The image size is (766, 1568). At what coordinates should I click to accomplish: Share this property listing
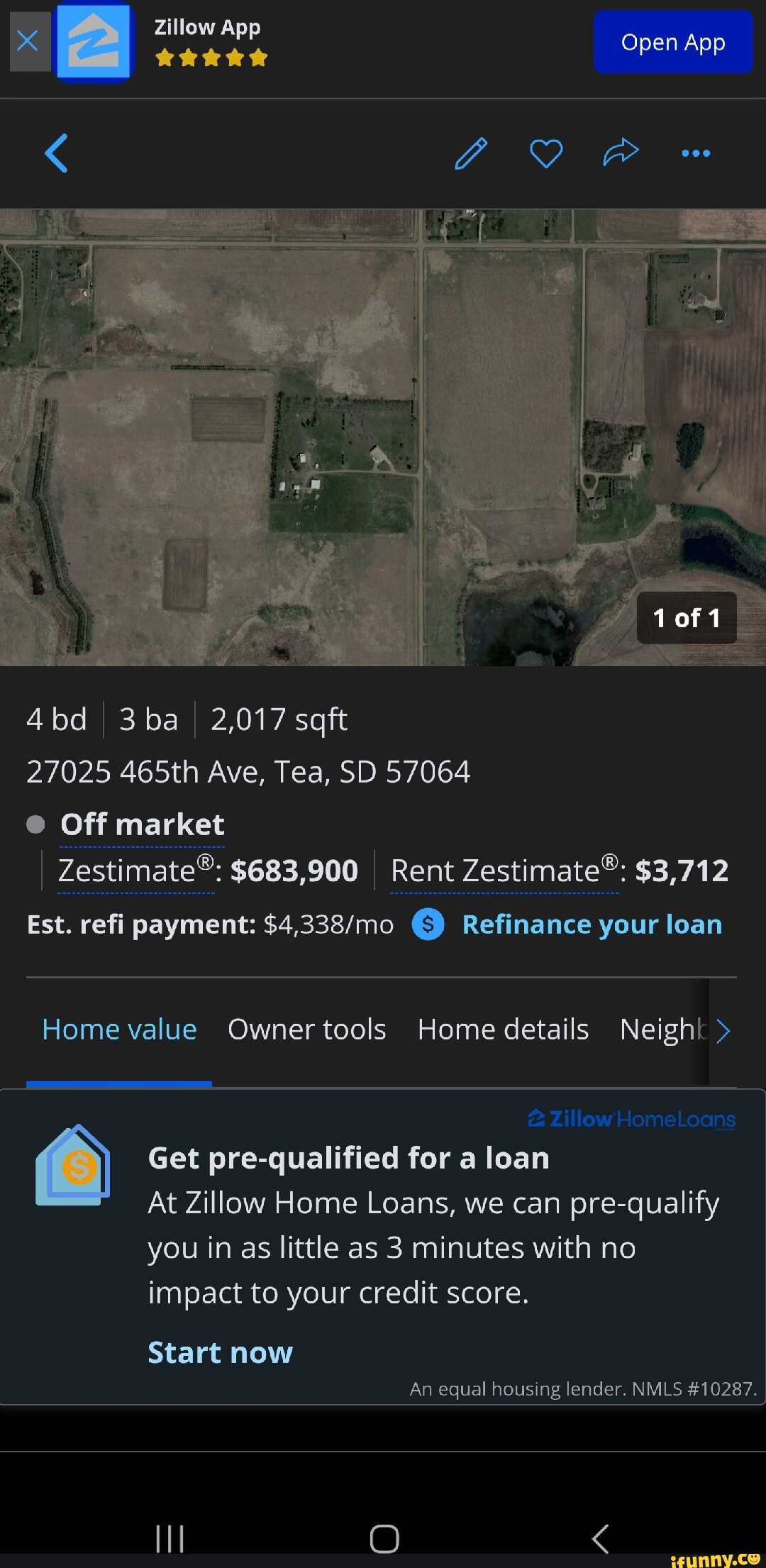click(621, 152)
